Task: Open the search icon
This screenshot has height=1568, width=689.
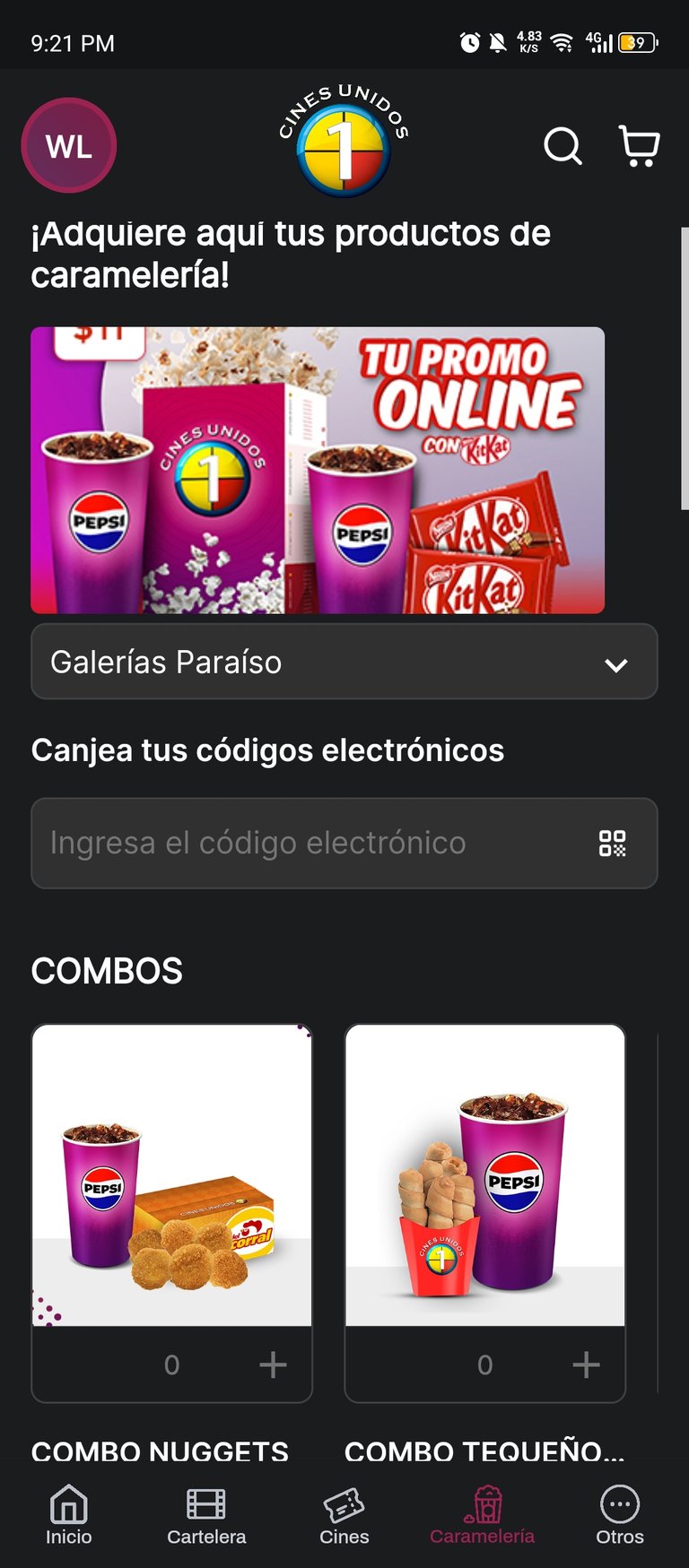Action: click(563, 146)
